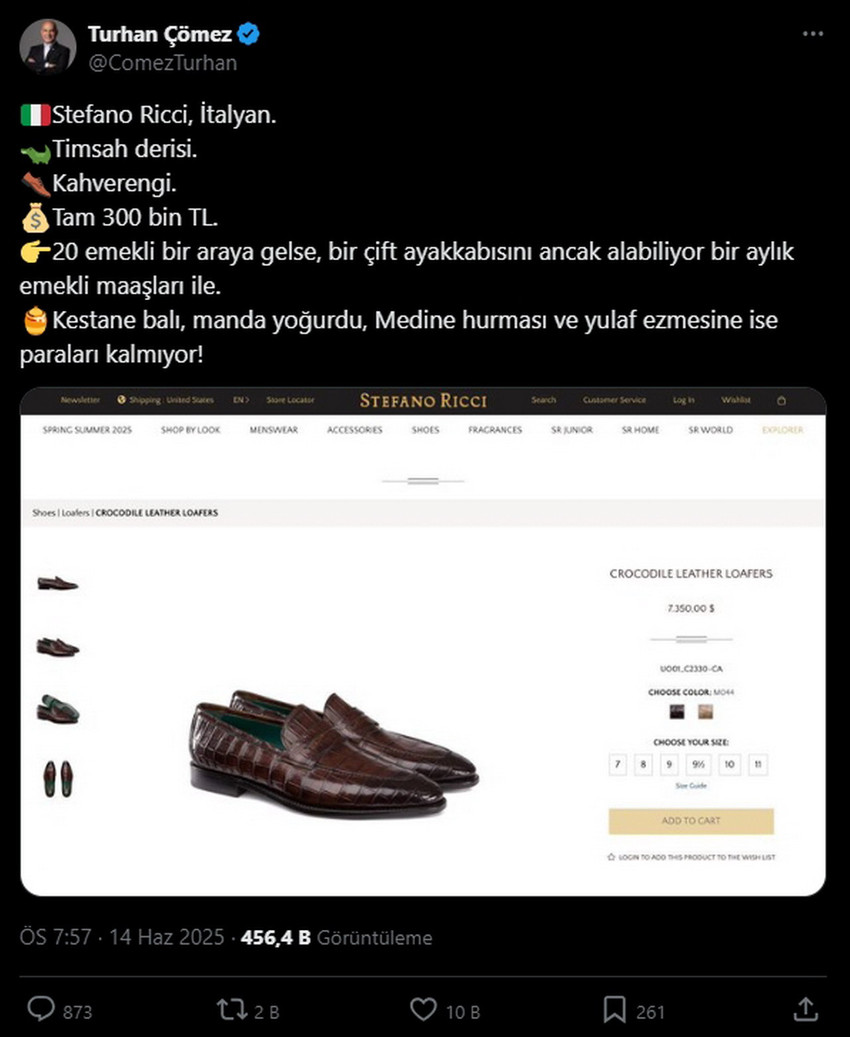Screen dimensions: 850x1037
Task: Like Turhan Çömez's tweet
Action: pos(424,1009)
